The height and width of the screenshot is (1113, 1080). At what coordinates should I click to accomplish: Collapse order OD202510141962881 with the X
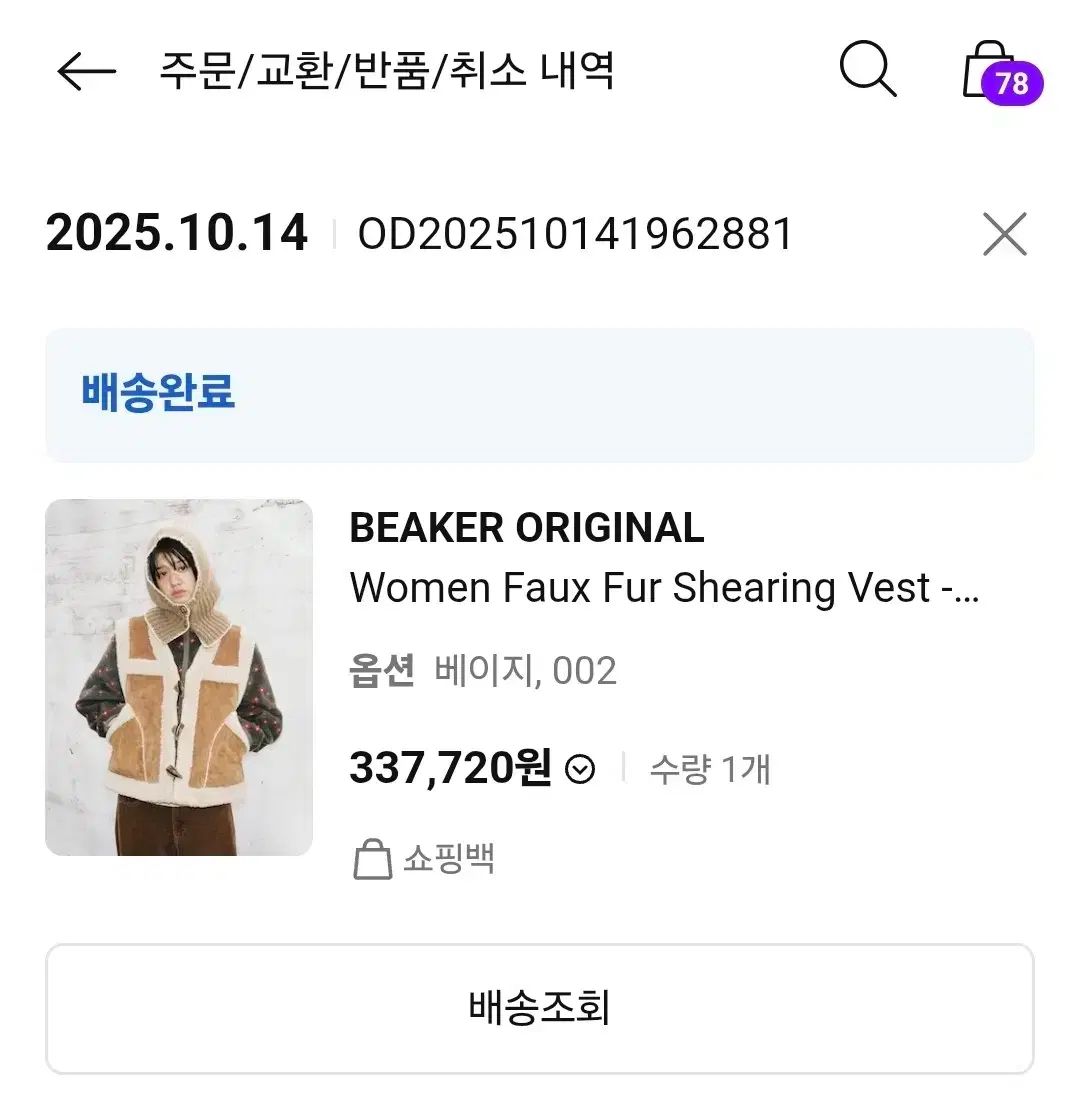1004,234
